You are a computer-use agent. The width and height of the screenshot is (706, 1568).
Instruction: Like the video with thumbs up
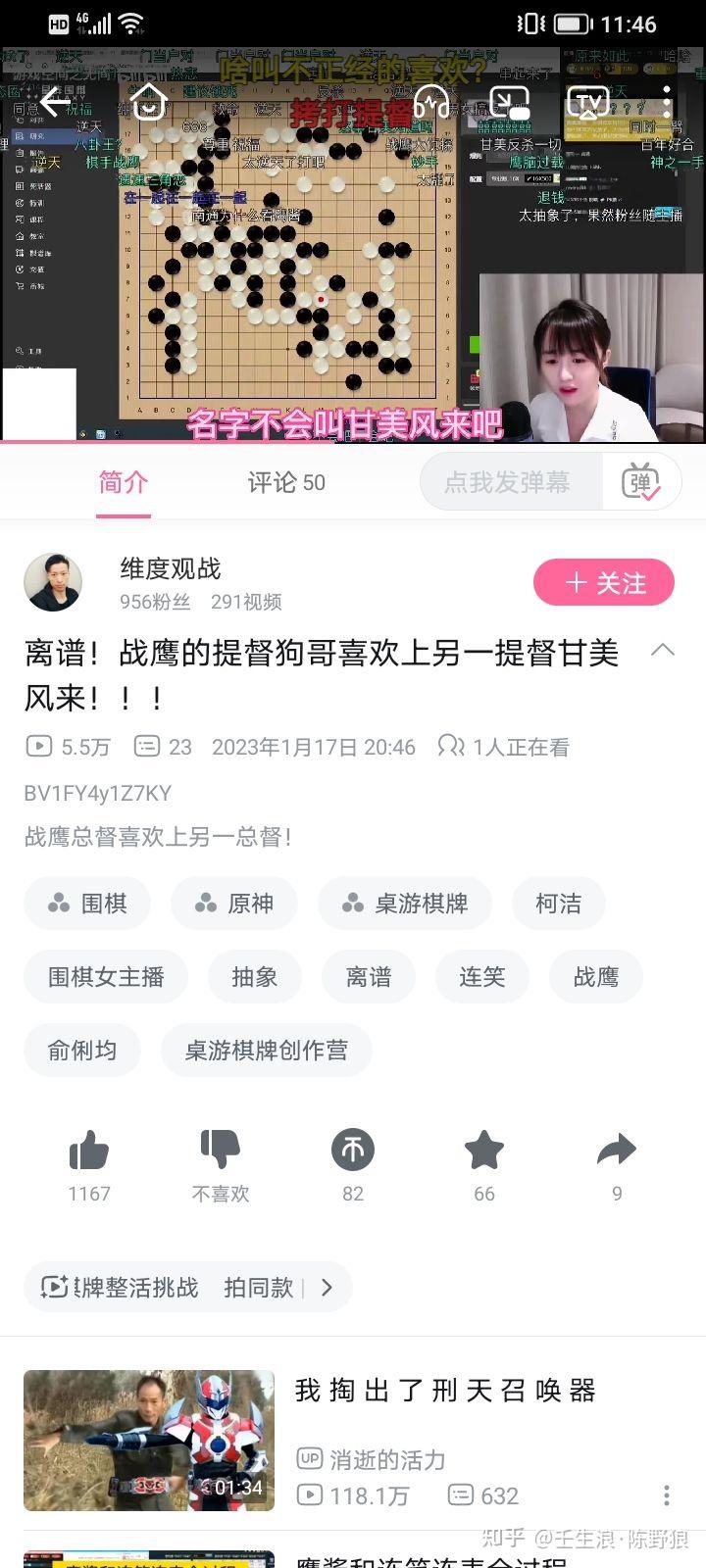tap(89, 1151)
